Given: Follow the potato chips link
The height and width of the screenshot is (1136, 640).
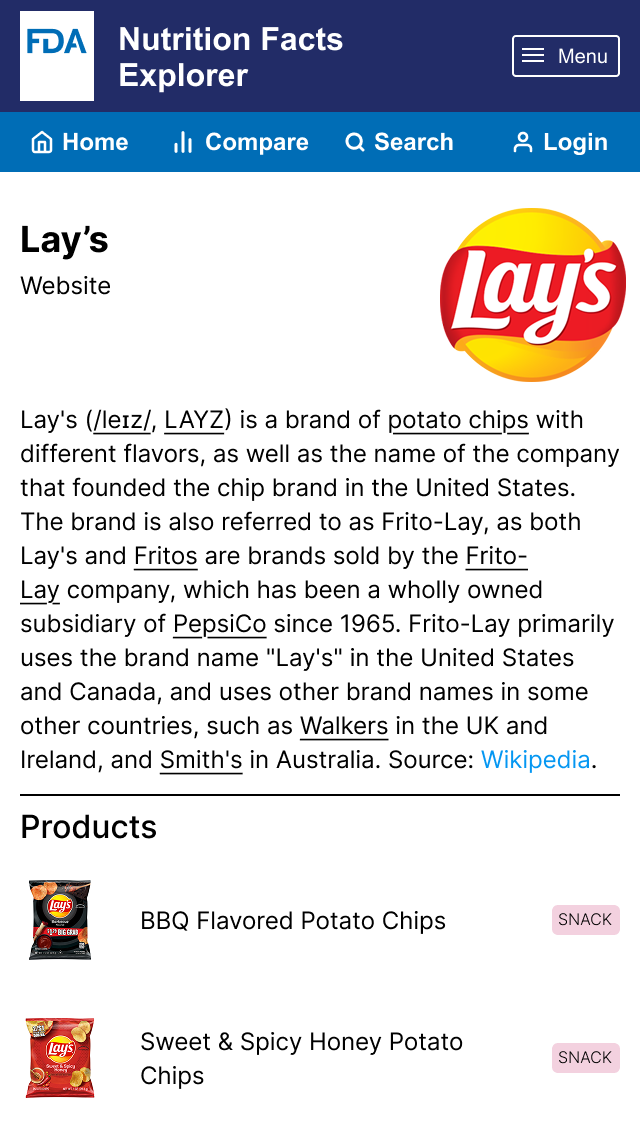Looking at the screenshot, I should click(458, 420).
